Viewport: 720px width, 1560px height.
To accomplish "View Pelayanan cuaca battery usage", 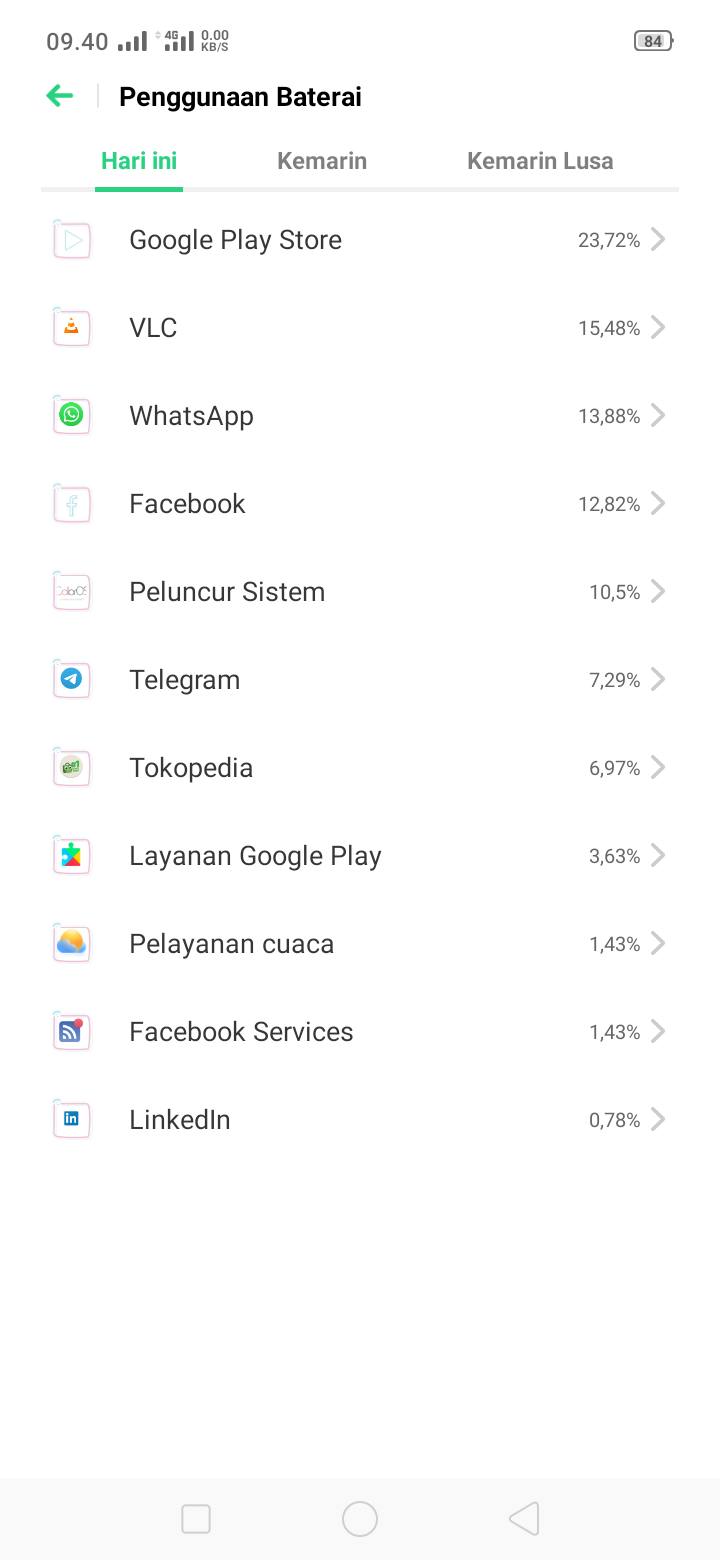I will (x=360, y=944).
